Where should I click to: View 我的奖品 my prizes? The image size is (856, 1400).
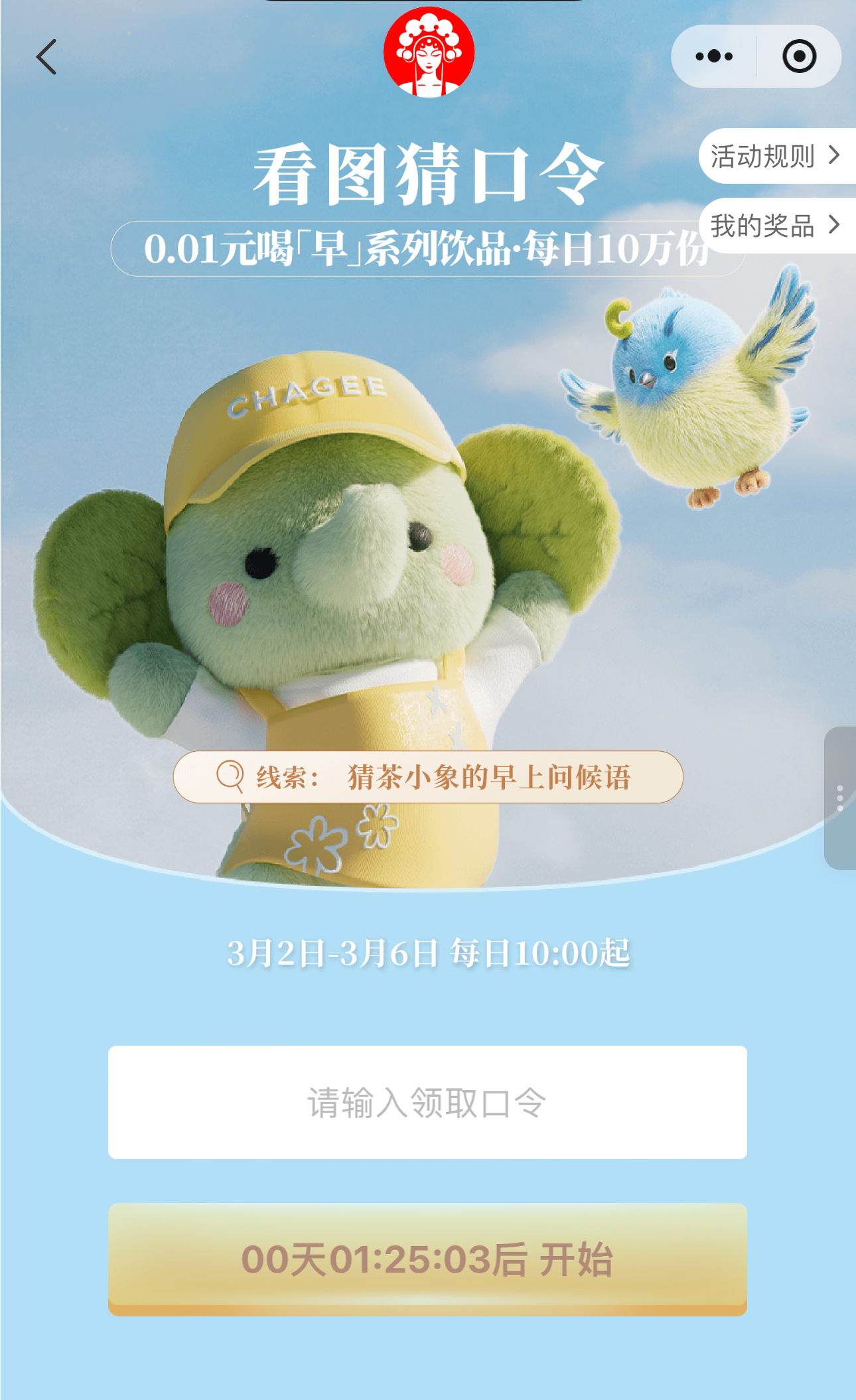click(775, 226)
